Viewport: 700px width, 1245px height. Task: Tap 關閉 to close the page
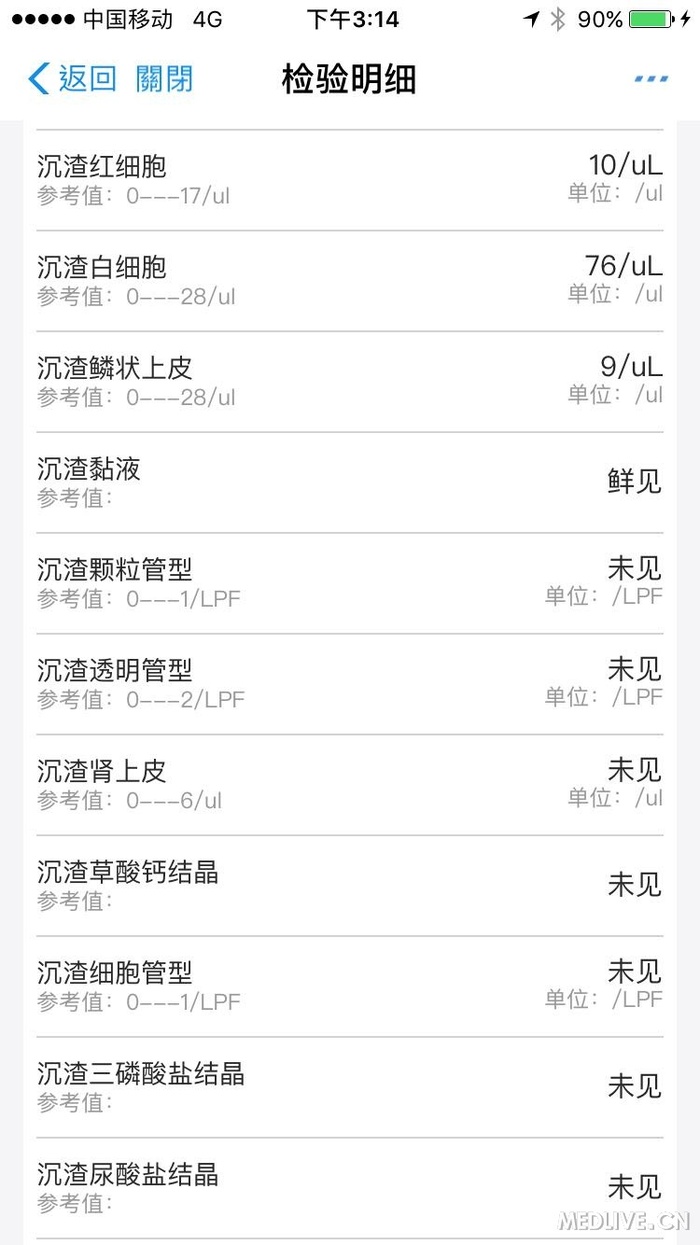(164, 79)
